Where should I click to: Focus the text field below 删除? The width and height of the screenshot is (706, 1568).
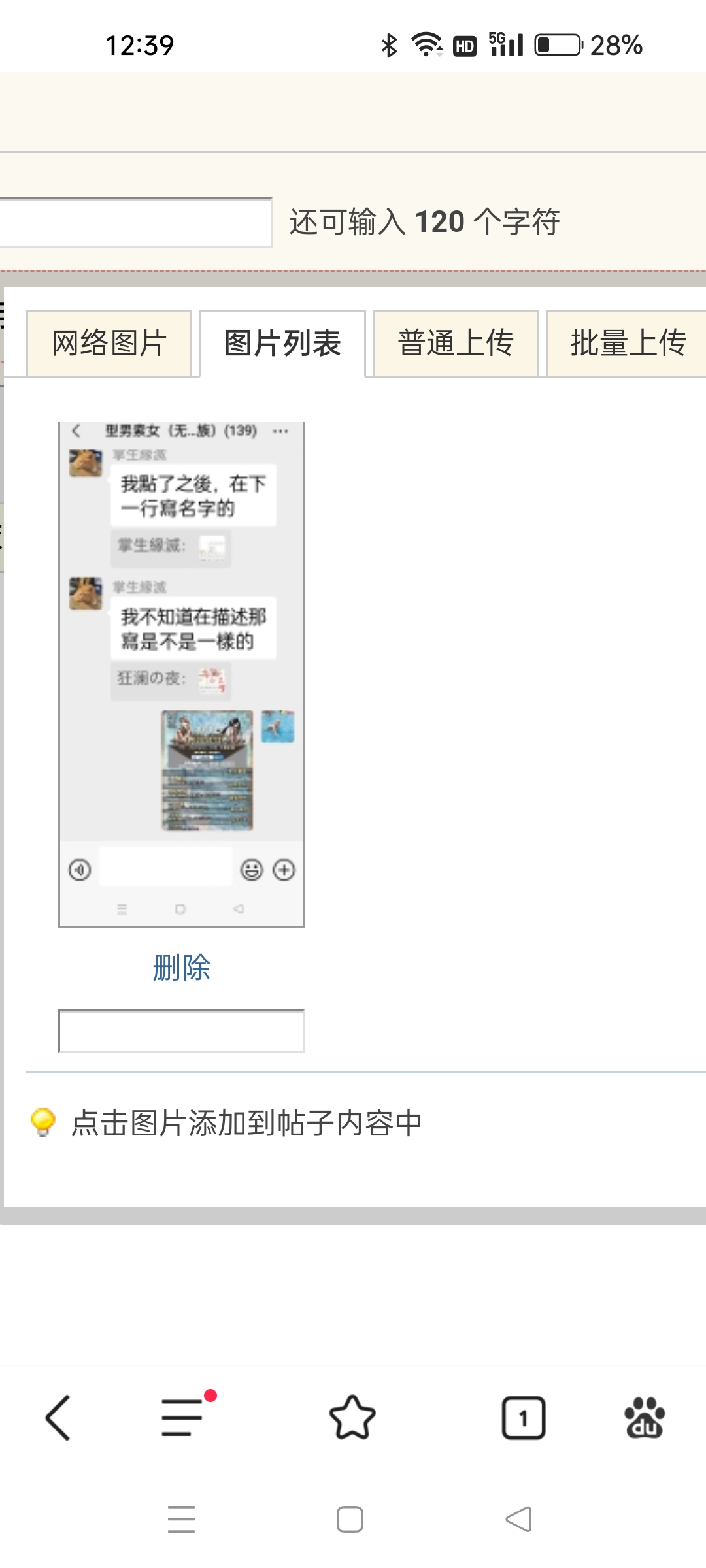pyautogui.click(x=182, y=1031)
